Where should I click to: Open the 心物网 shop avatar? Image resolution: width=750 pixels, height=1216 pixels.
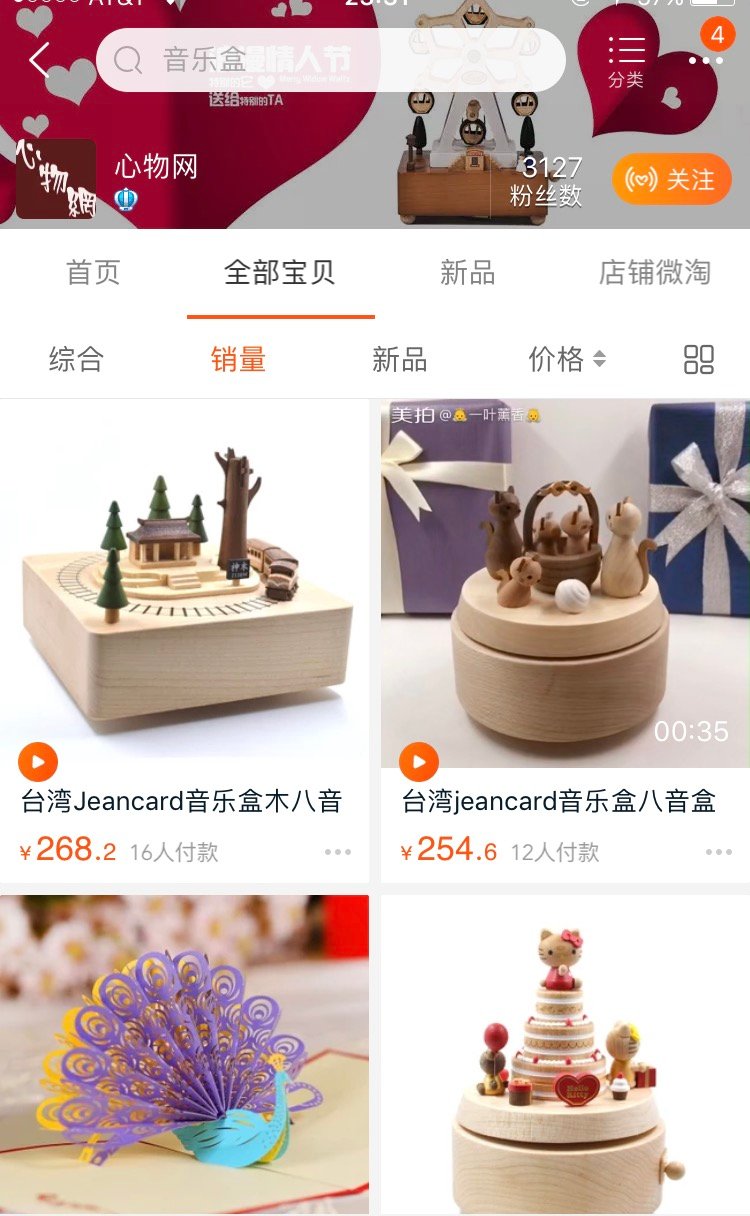point(56,179)
